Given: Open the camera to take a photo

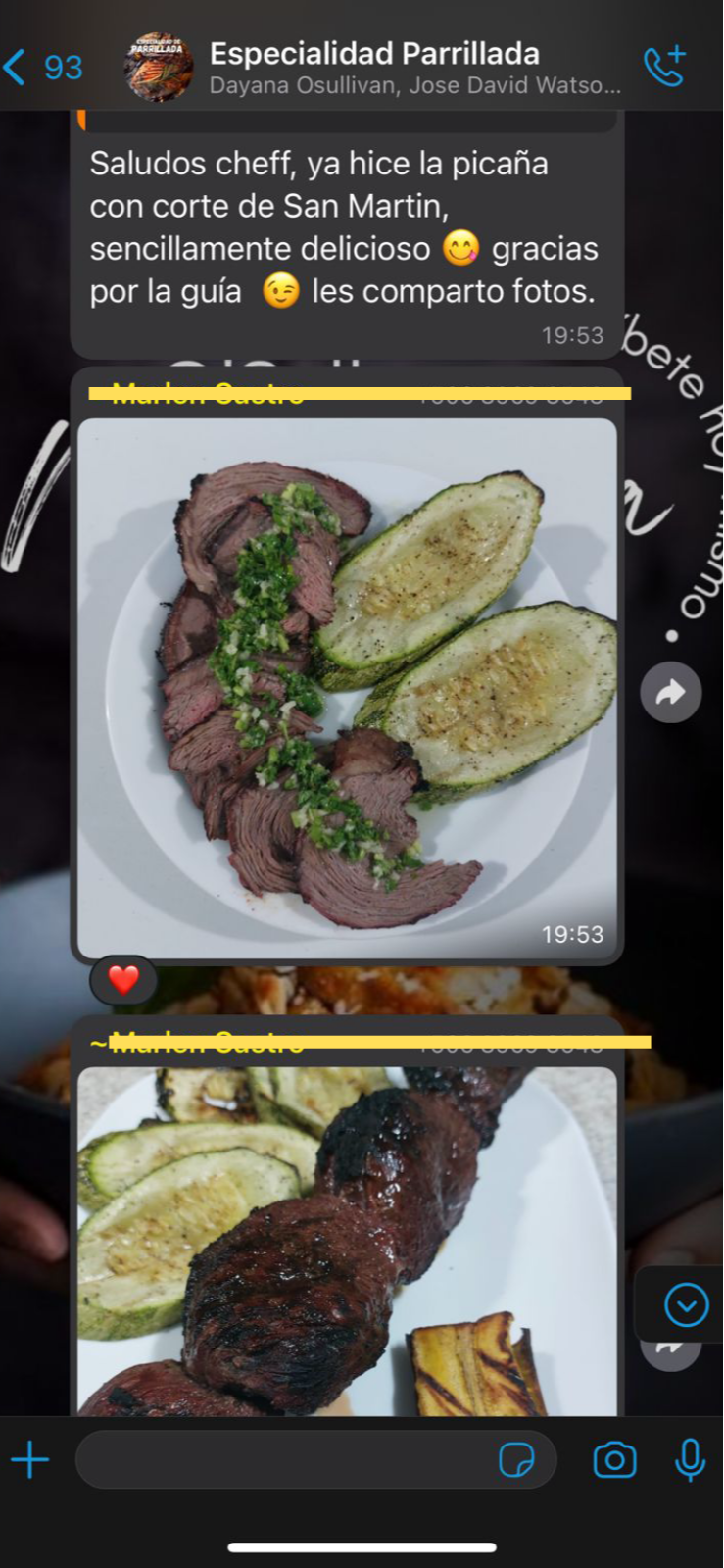Looking at the screenshot, I should coord(614,1459).
